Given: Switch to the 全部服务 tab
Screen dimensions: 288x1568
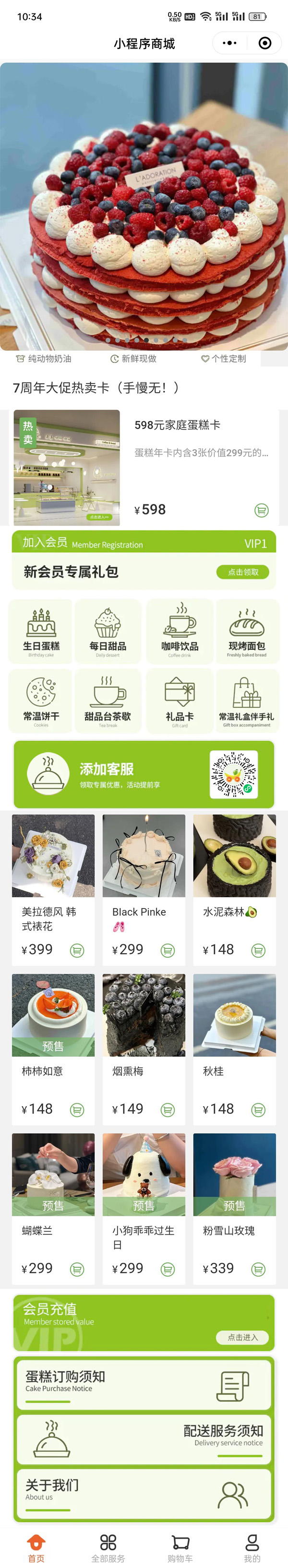Looking at the screenshot, I should [x=108, y=1547].
